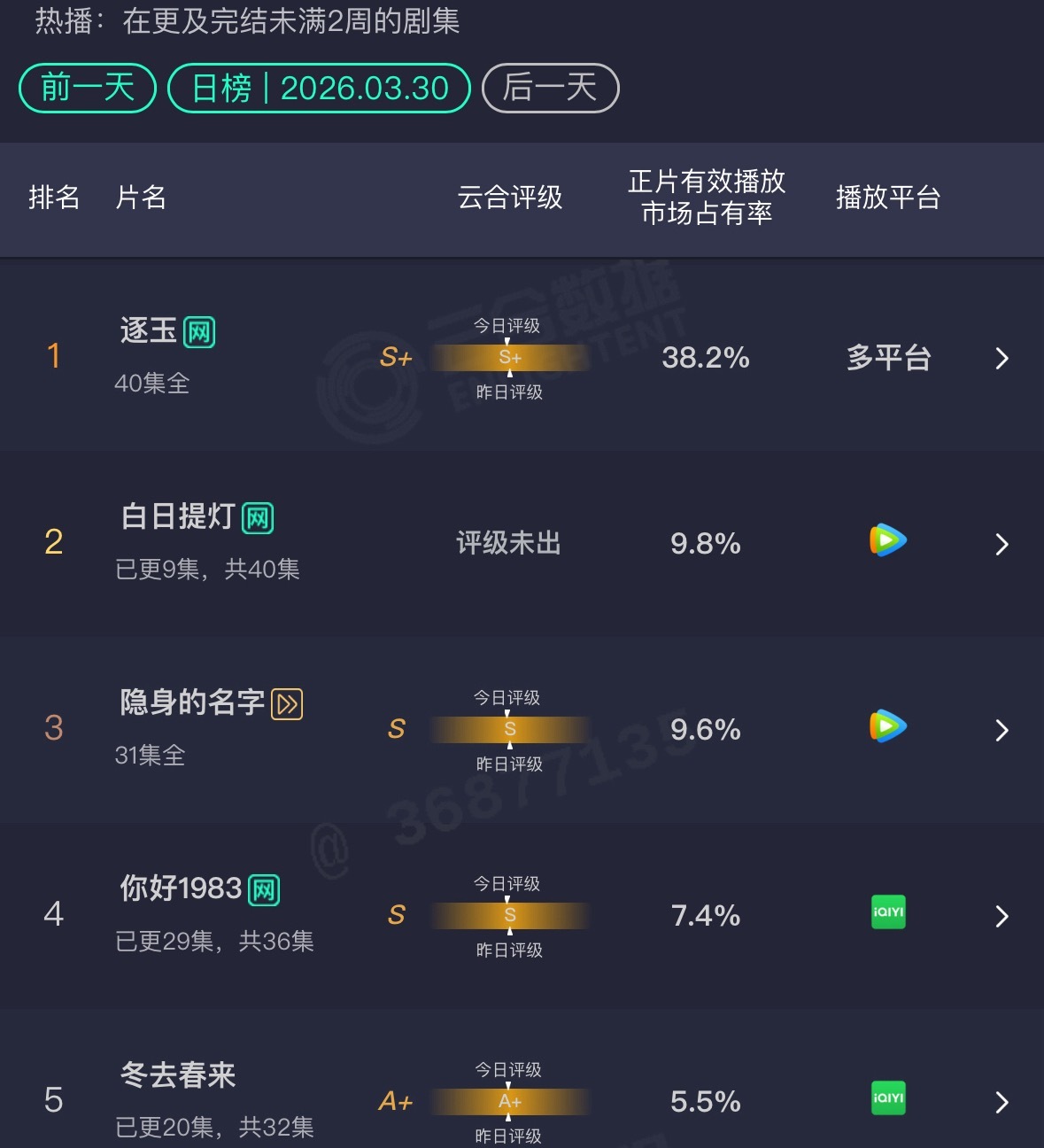Image resolution: width=1044 pixels, height=1148 pixels.
Task: Select the 日榜 2026.03.30 date tab
Action: [x=319, y=88]
